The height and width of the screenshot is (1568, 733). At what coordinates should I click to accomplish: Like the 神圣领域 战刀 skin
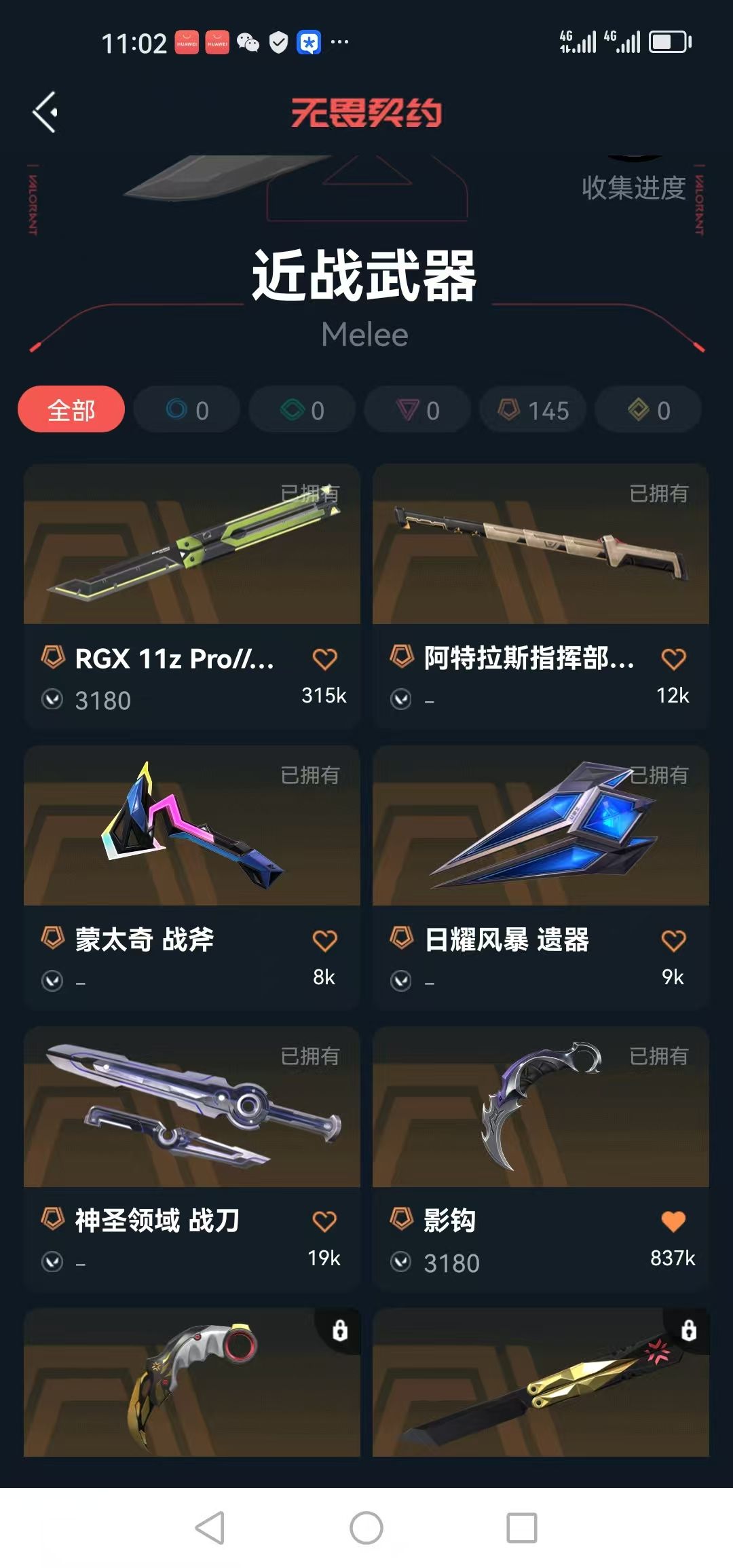324,1222
